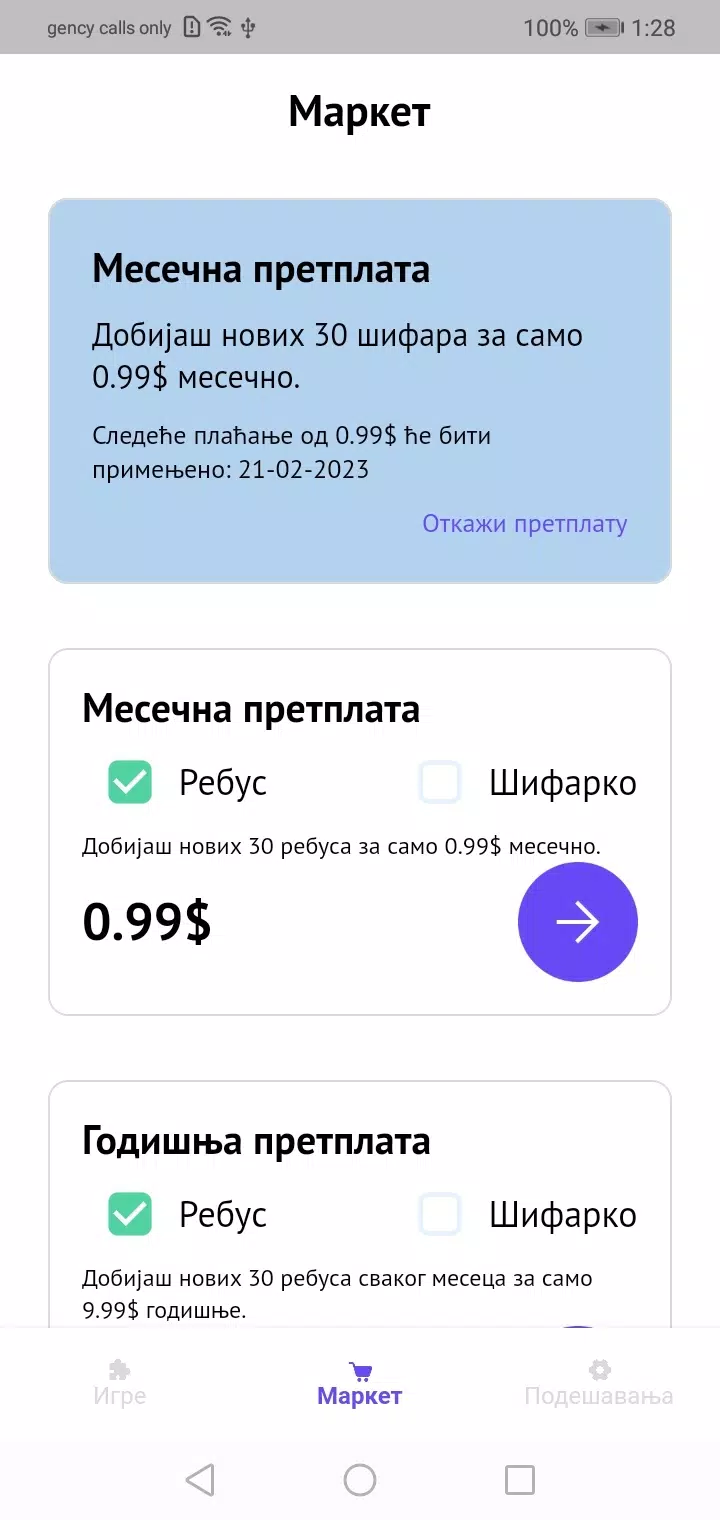Viewport: 720px width, 1520px height.
Task: Open the Подешавања tab
Action: [599, 1384]
